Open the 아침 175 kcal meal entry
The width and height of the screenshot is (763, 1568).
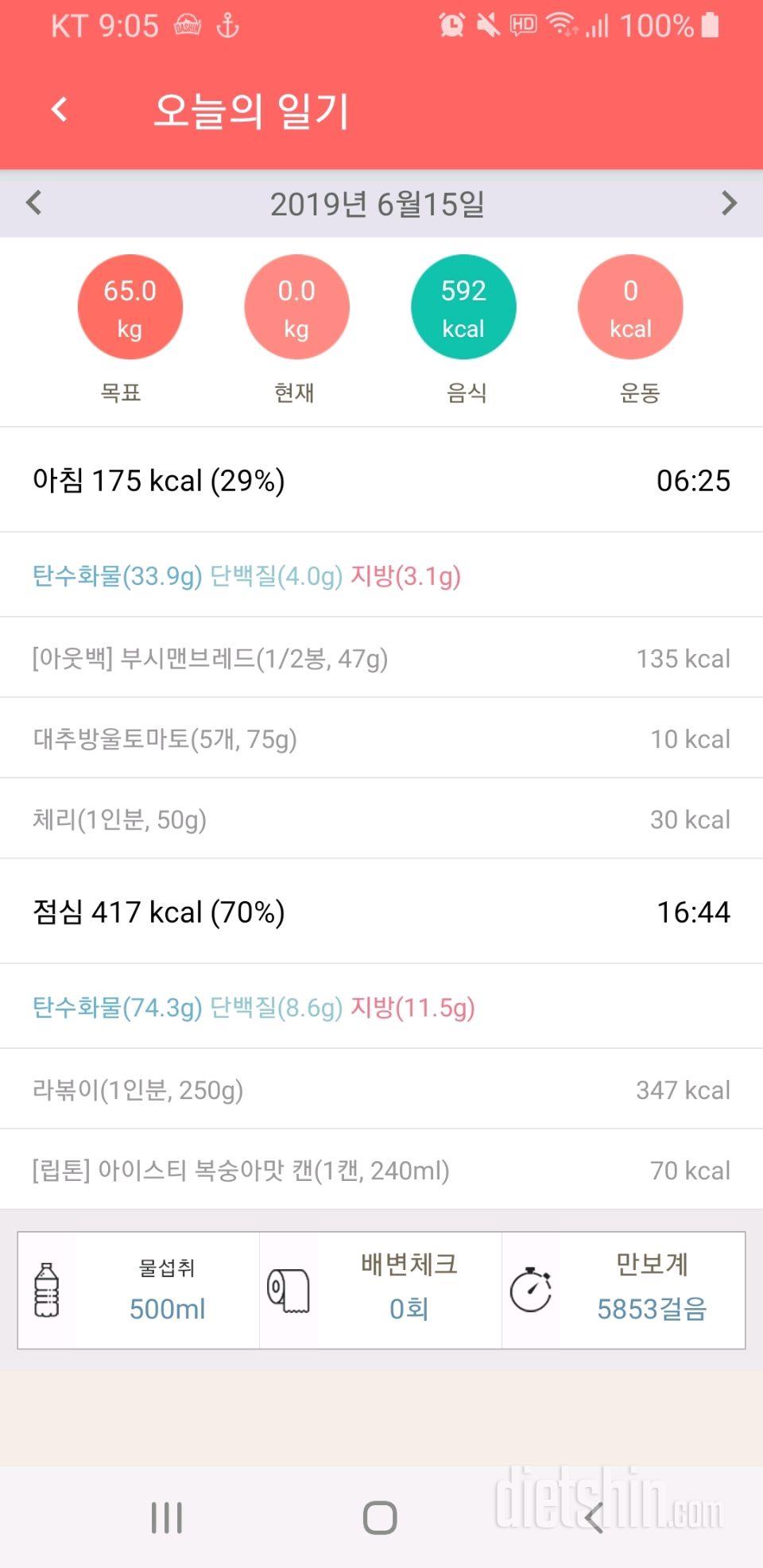[x=381, y=481]
